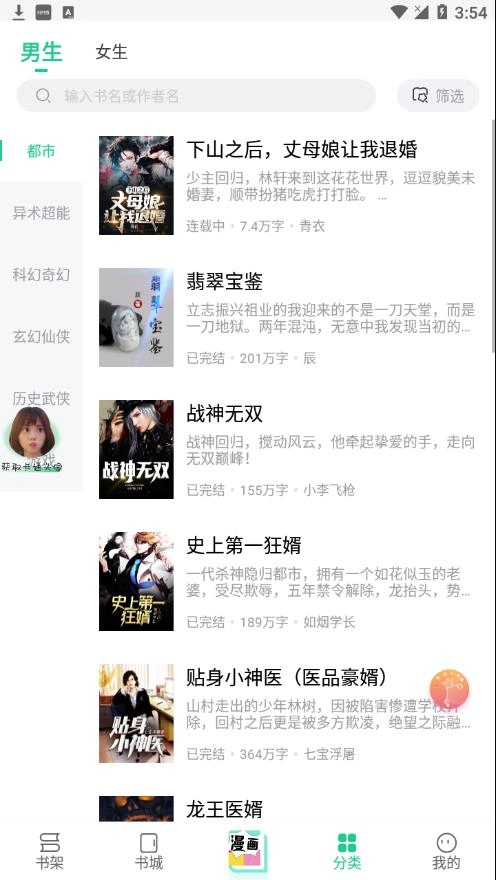This screenshot has height=880, width=496.
Task: Open the 我的 profile tab
Action: 447,851
